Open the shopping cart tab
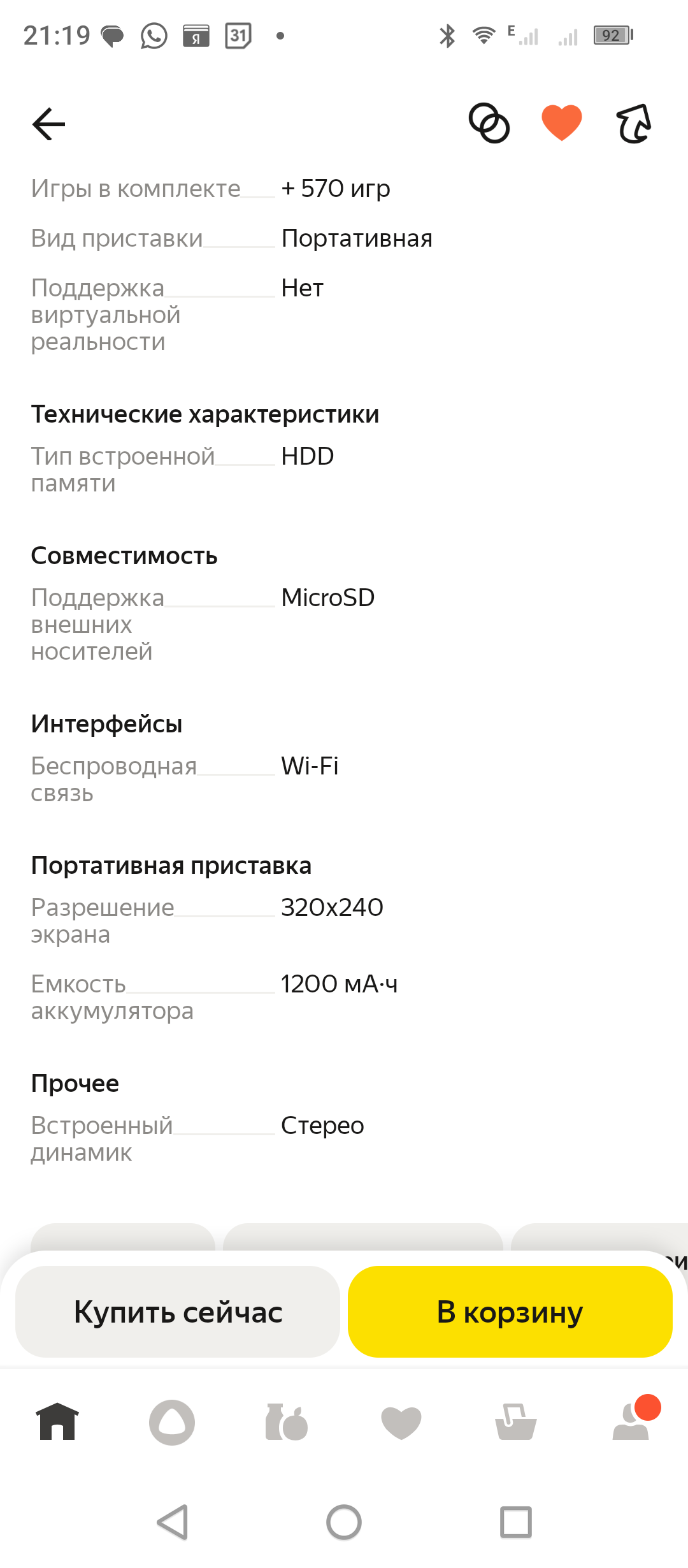The width and height of the screenshot is (688, 1568). pyautogui.click(x=516, y=1422)
